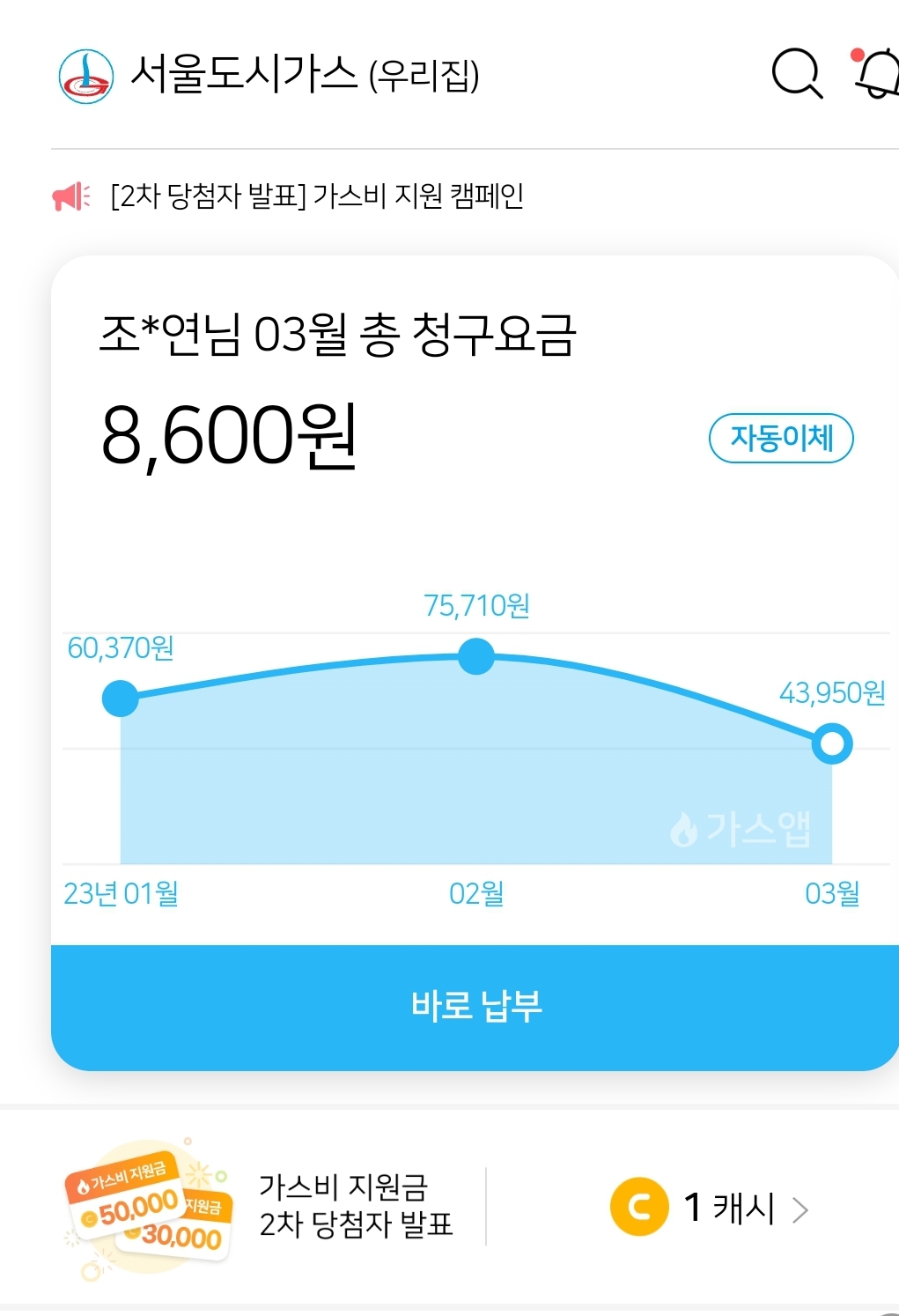Image resolution: width=899 pixels, height=1316 pixels.
Task: Tap the 자동이체 button
Action: point(781,438)
